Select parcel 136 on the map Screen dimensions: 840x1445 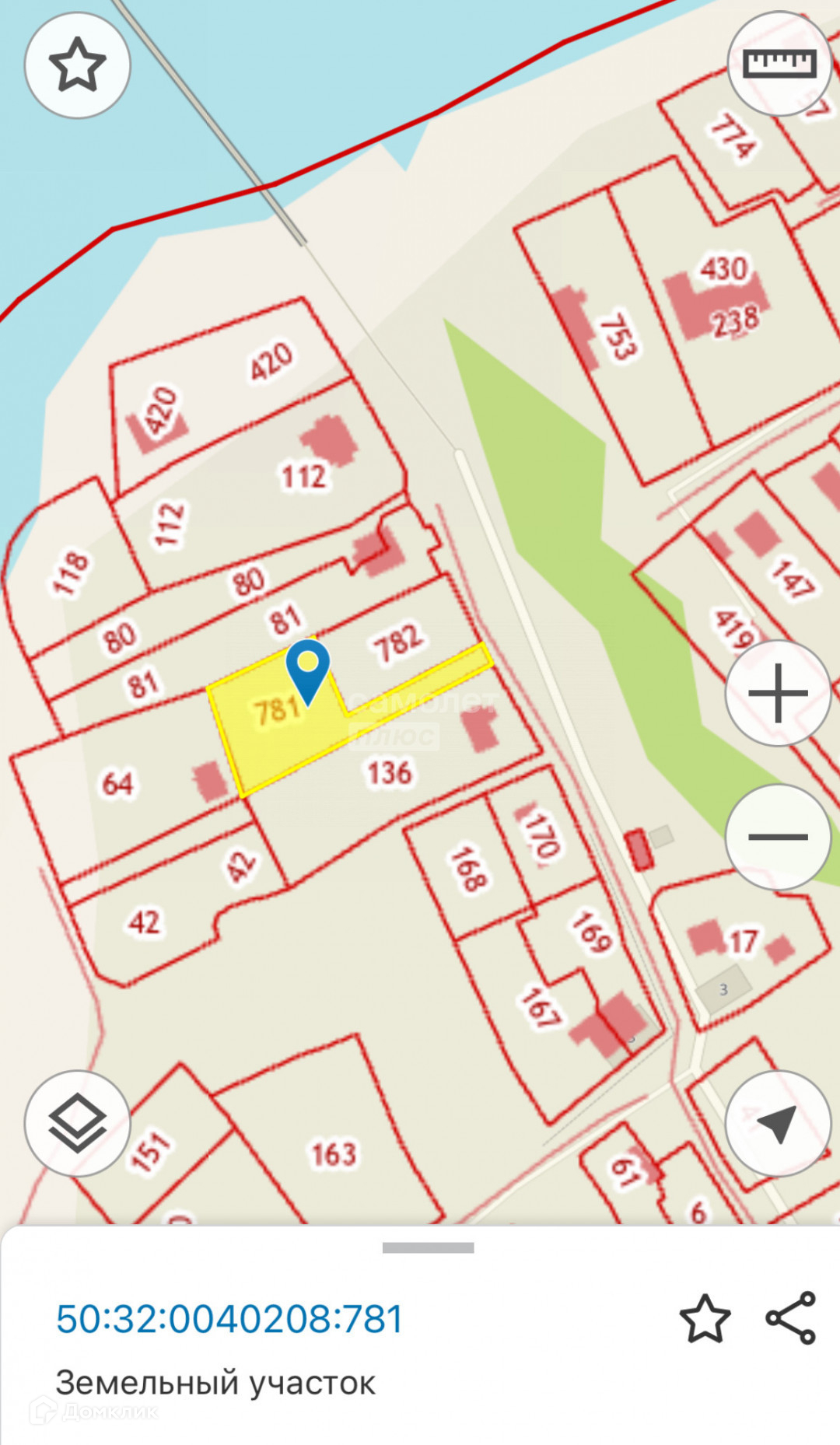point(389,772)
